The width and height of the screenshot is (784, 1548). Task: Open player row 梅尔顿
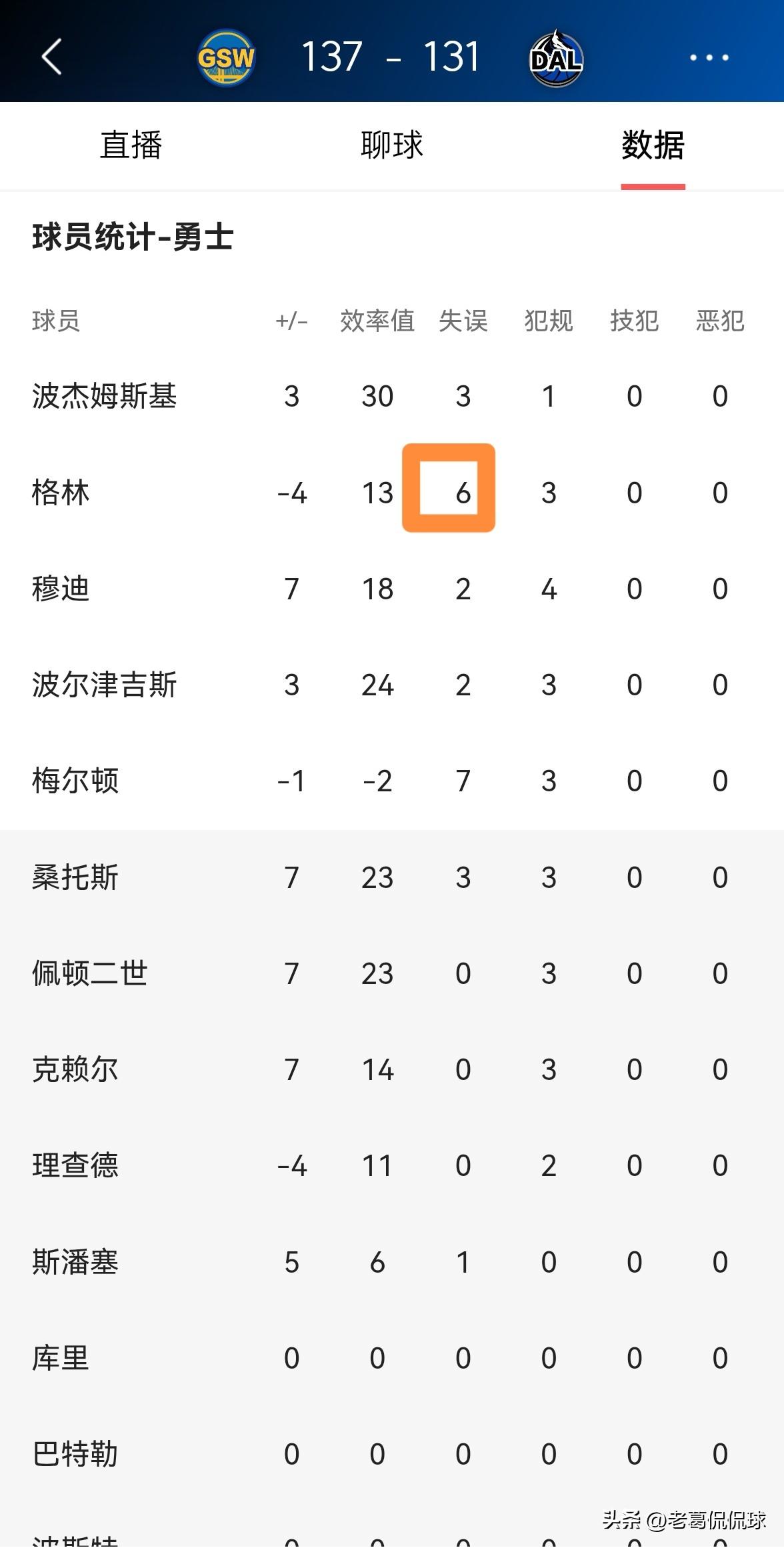coord(392,781)
